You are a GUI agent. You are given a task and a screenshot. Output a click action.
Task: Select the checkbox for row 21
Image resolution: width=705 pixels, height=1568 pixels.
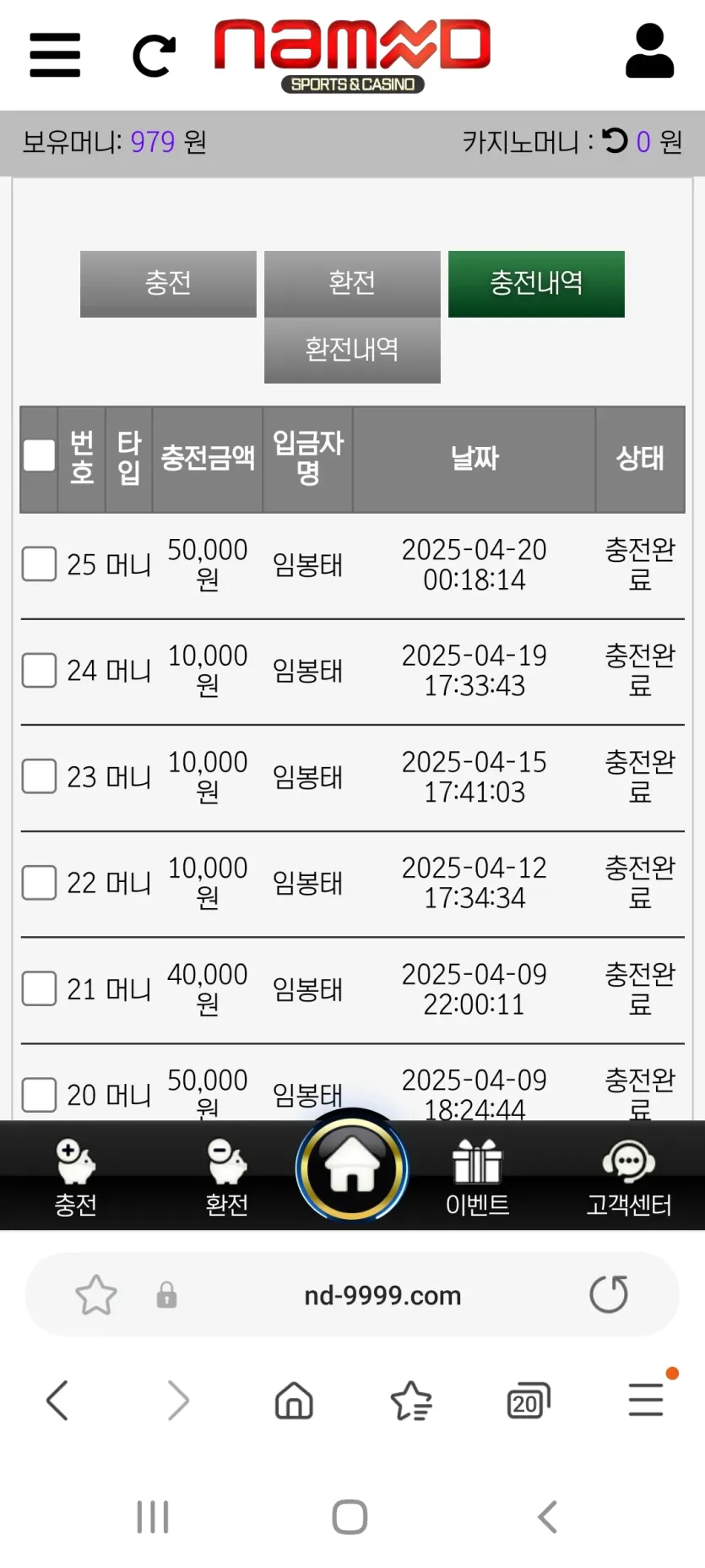pos(39,988)
